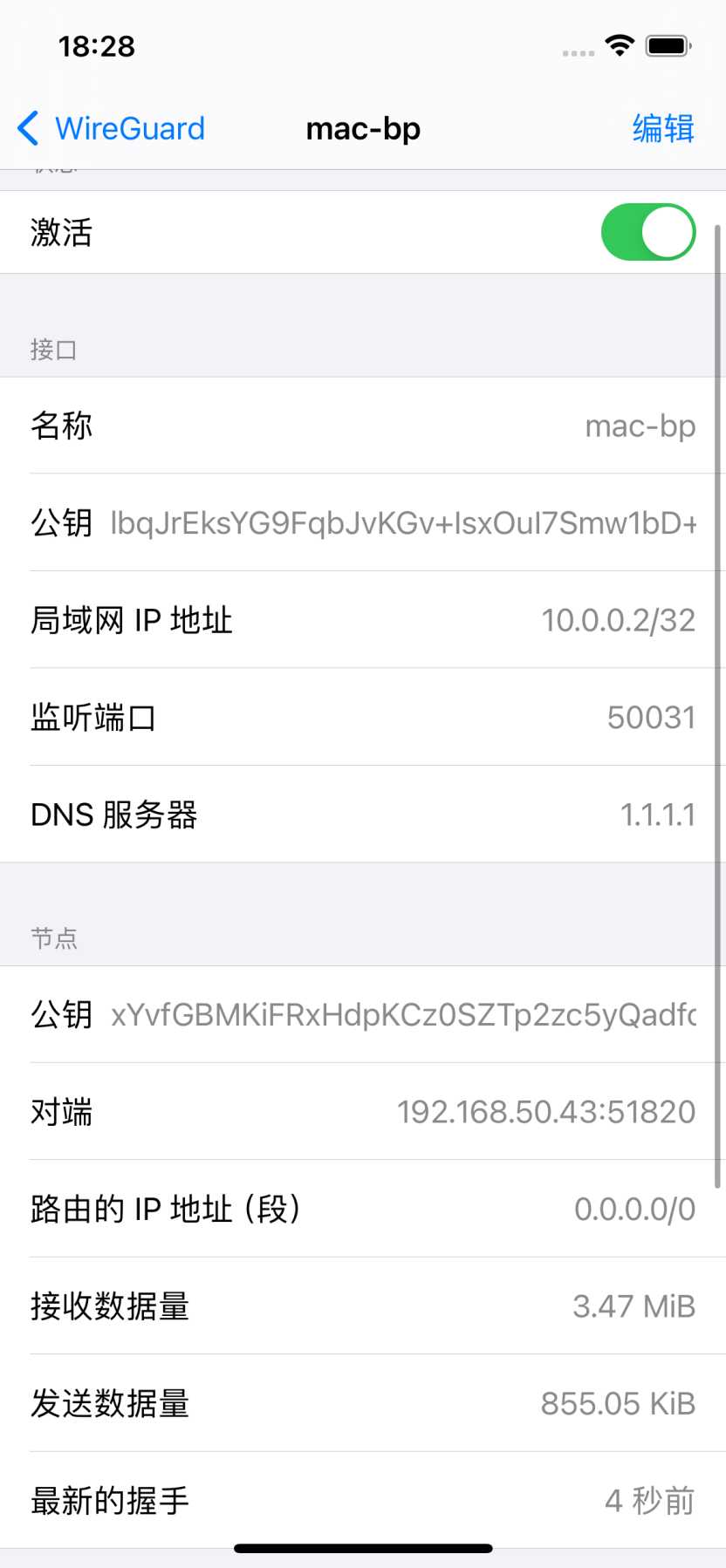Tap the back chevron icon next to WireGuard
The width and height of the screenshot is (726, 1568).
point(27,128)
